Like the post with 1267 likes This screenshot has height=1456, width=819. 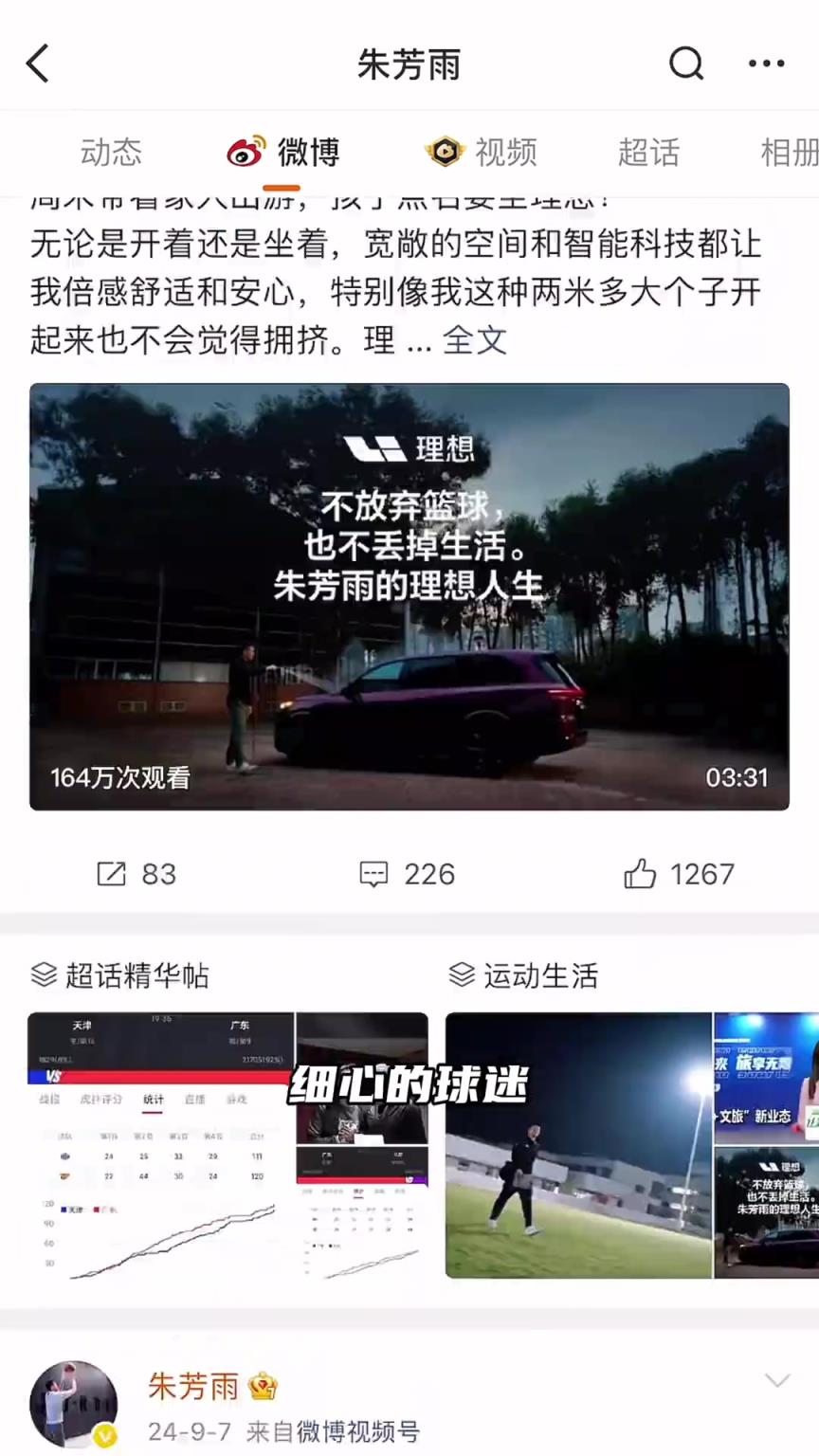point(679,874)
